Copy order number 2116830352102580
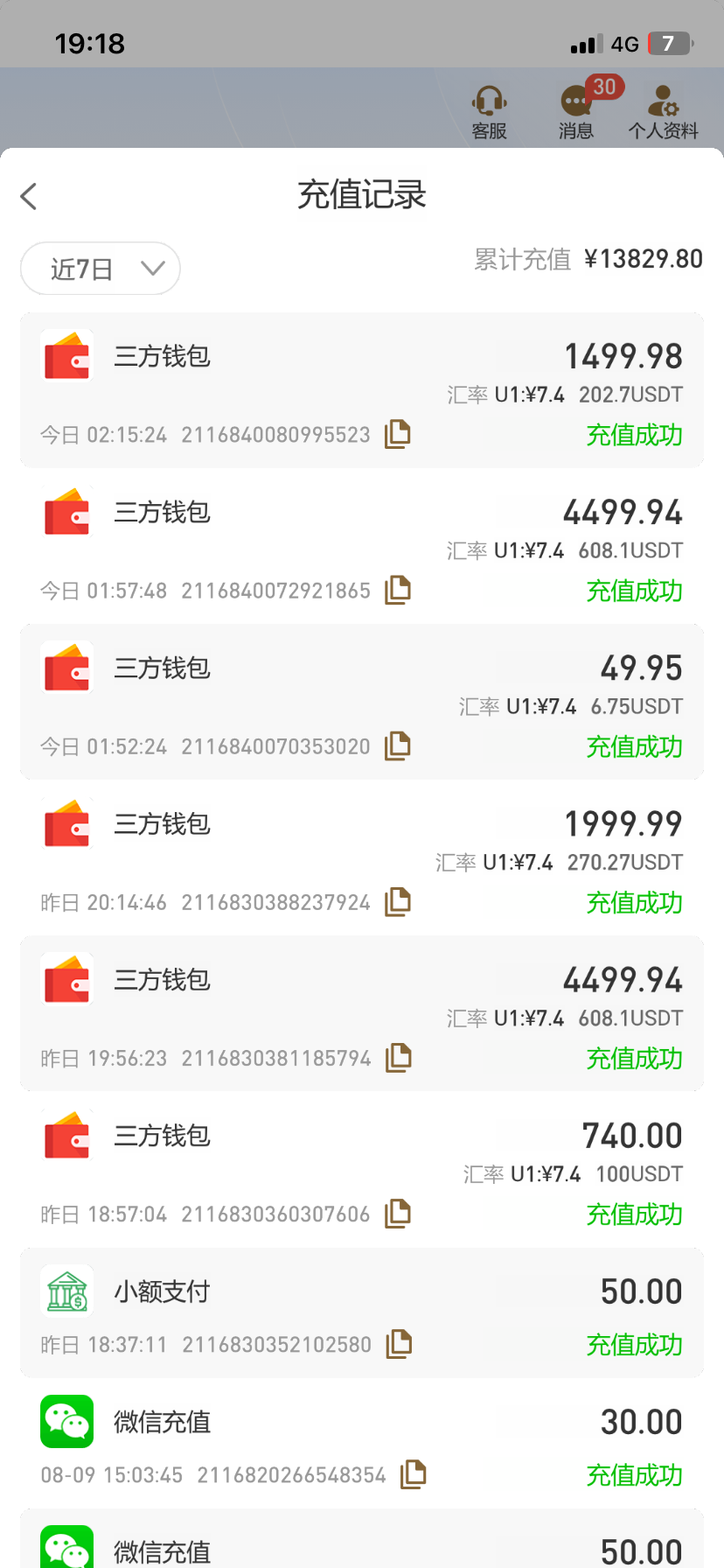The height and width of the screenshot is (1568, 724). (x=399, y=1343)
